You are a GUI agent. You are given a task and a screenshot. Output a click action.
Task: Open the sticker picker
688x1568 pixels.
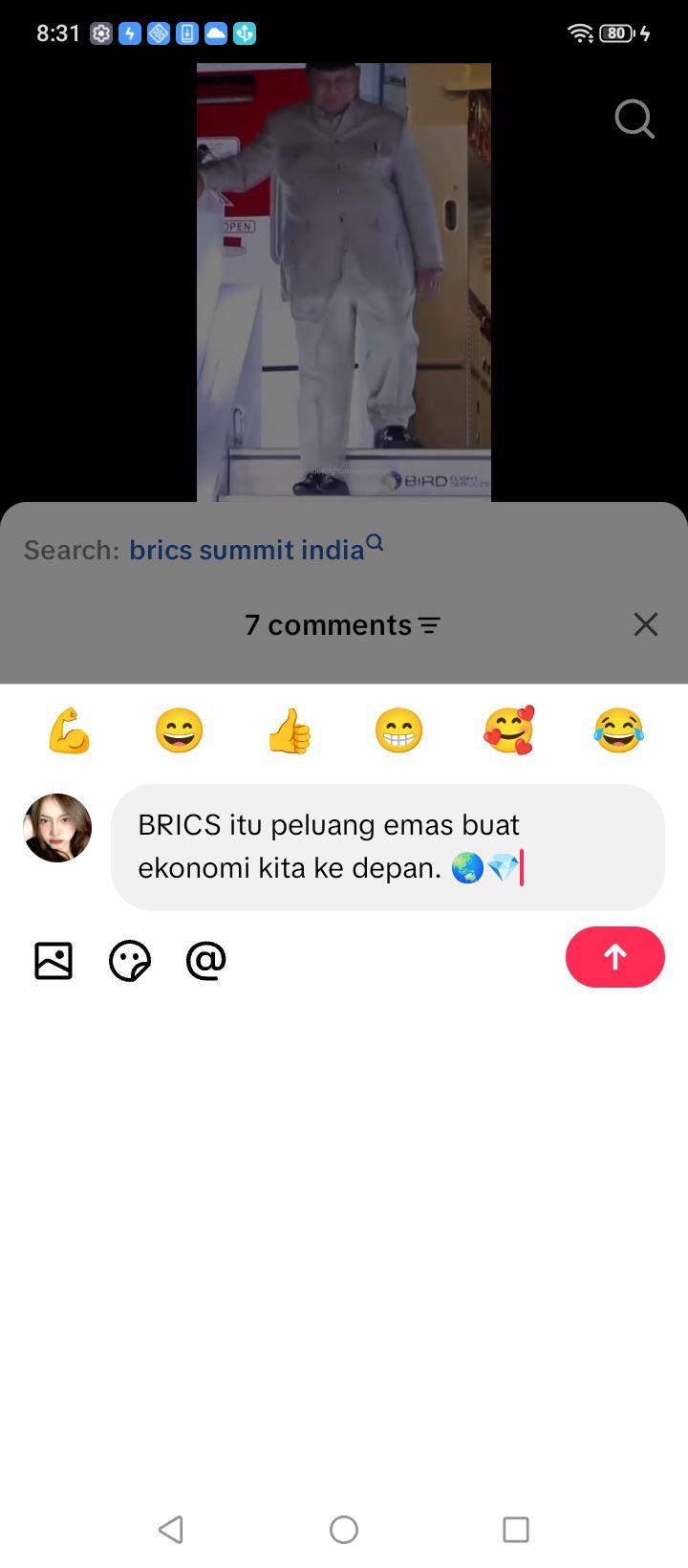130,961
